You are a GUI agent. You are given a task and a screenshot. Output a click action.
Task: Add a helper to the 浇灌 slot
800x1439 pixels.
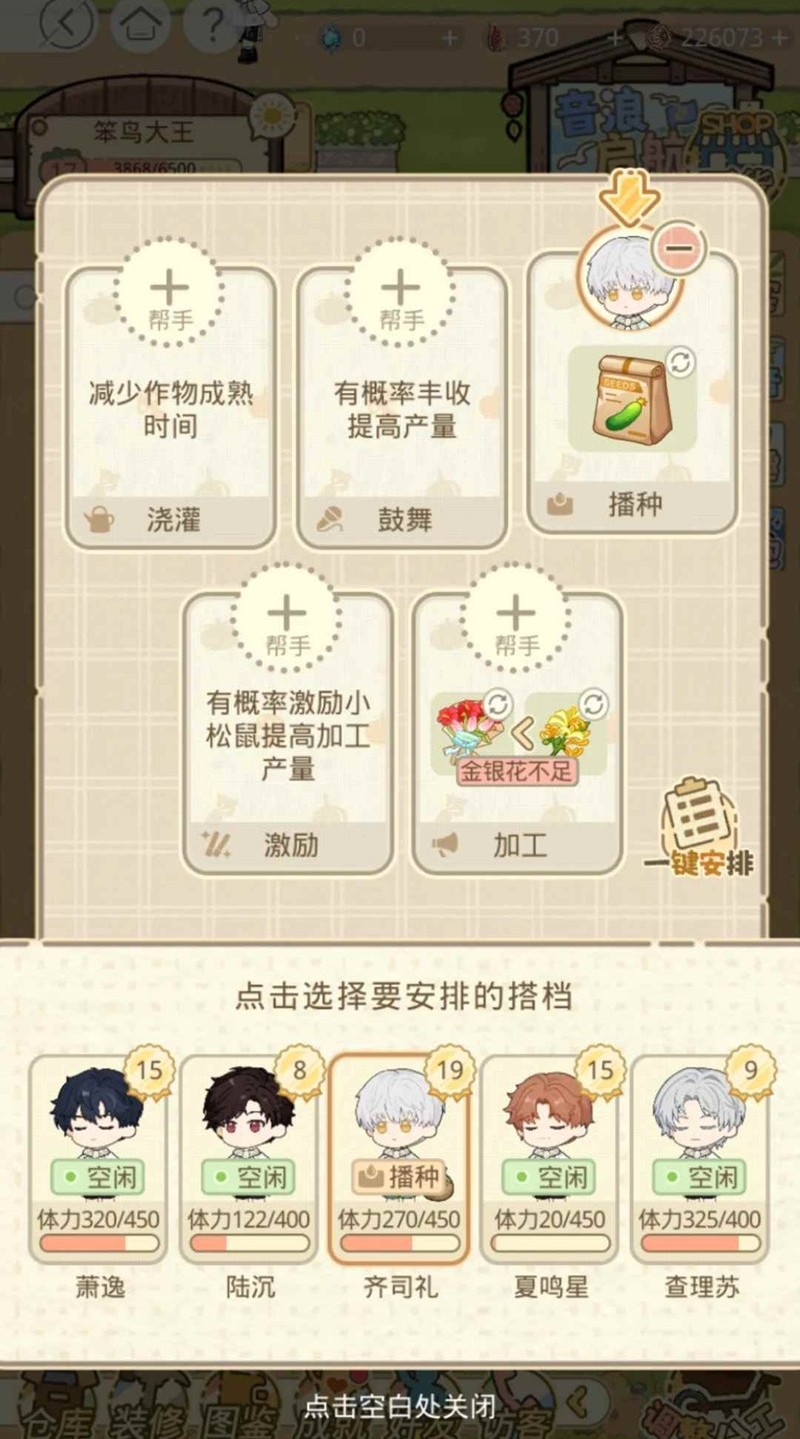169,293
